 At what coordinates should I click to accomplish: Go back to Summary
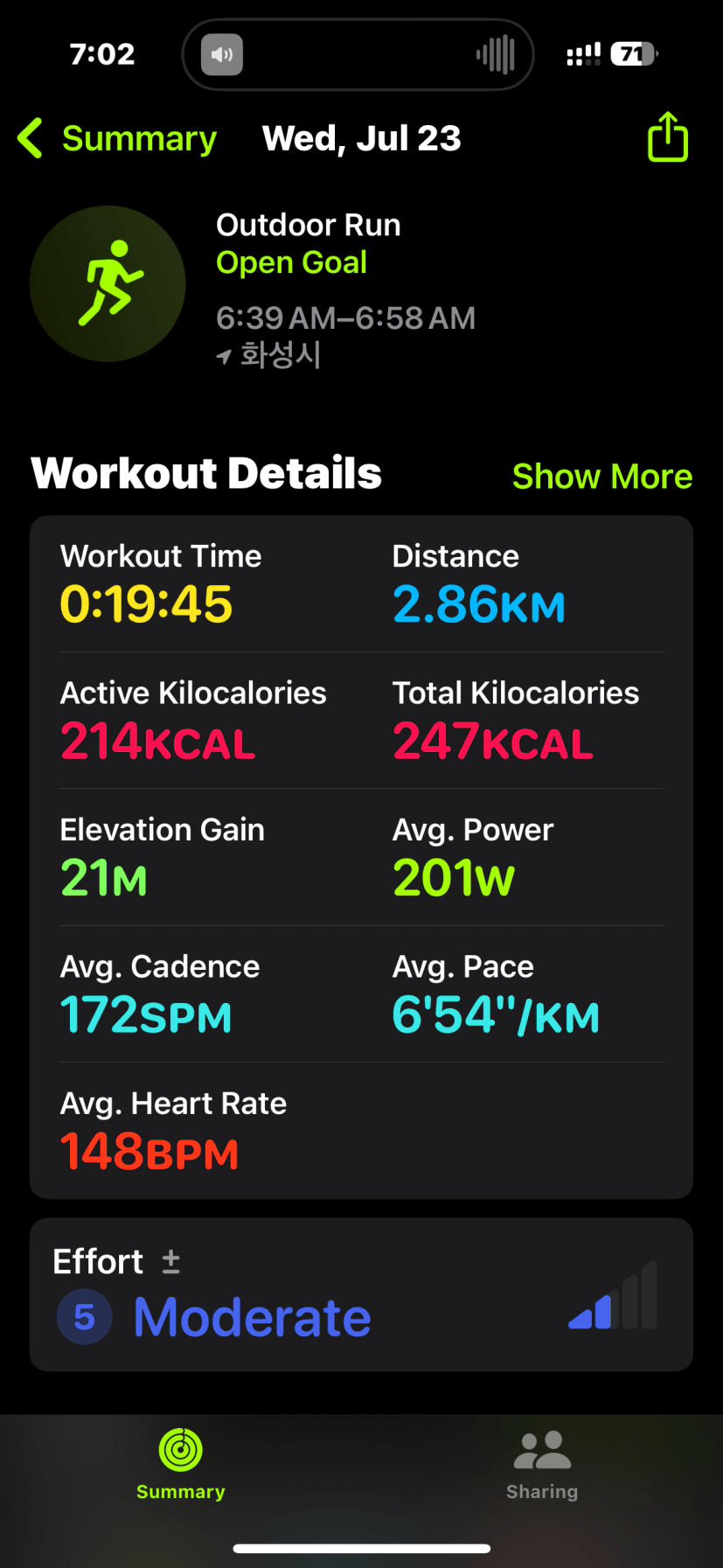[x=117, y=139]
